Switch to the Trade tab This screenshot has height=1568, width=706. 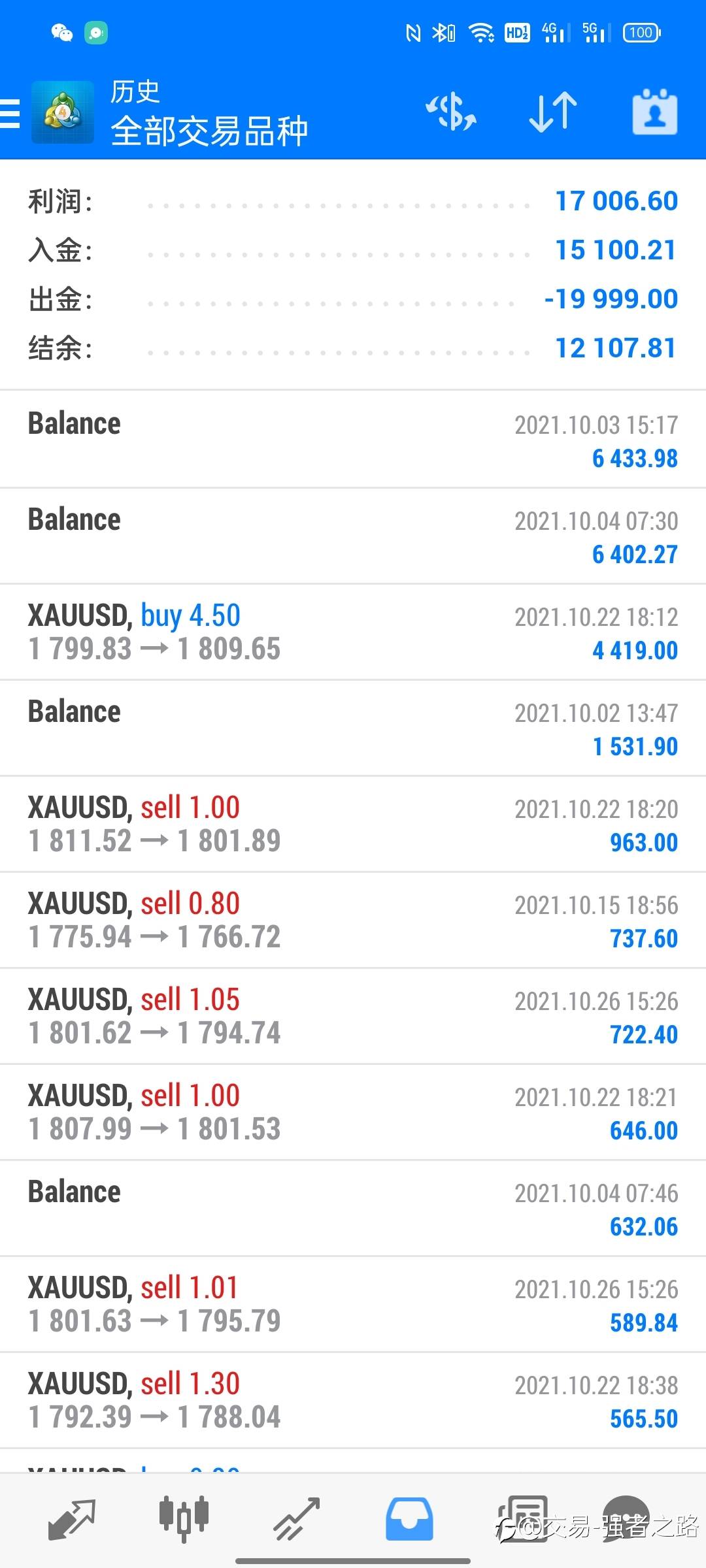tap(296, 1518)
